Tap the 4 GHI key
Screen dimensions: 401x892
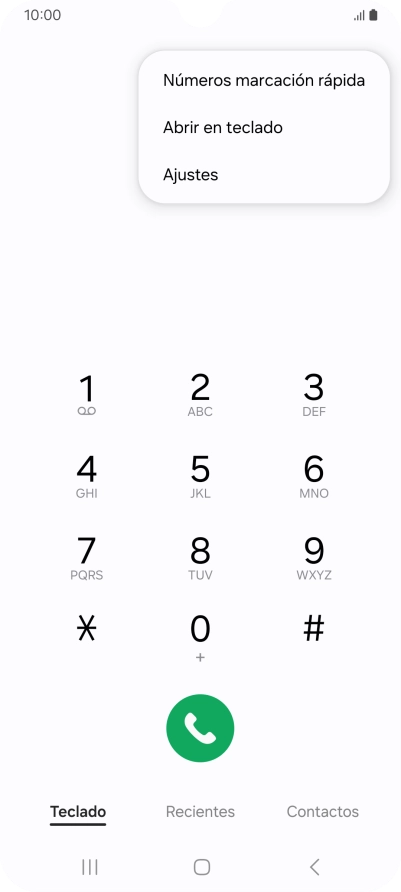86,478
